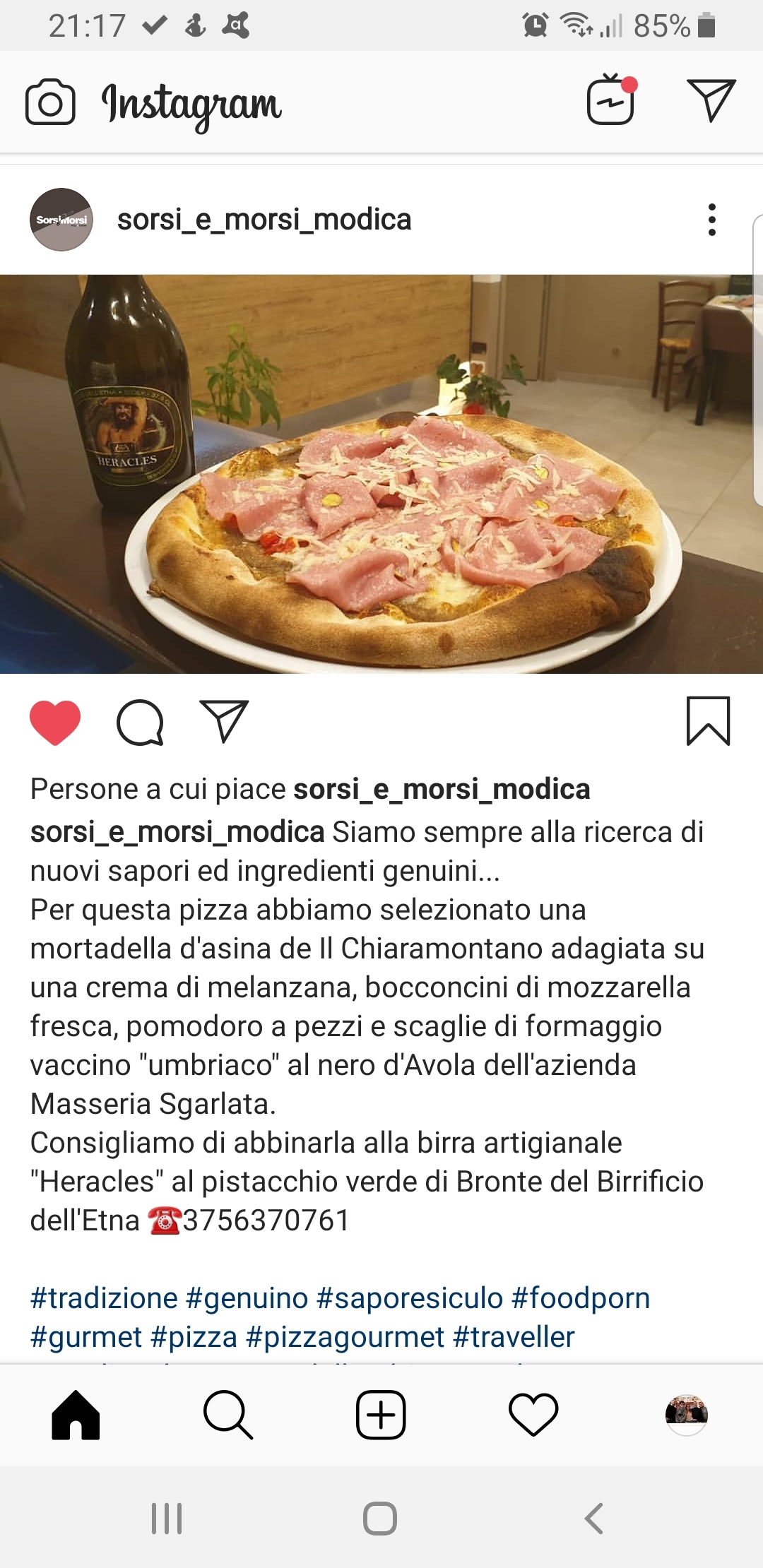This screenshot has height=1568, width=763.
Task: Open IGTV from the top bar
Action: tap(611, 100)
